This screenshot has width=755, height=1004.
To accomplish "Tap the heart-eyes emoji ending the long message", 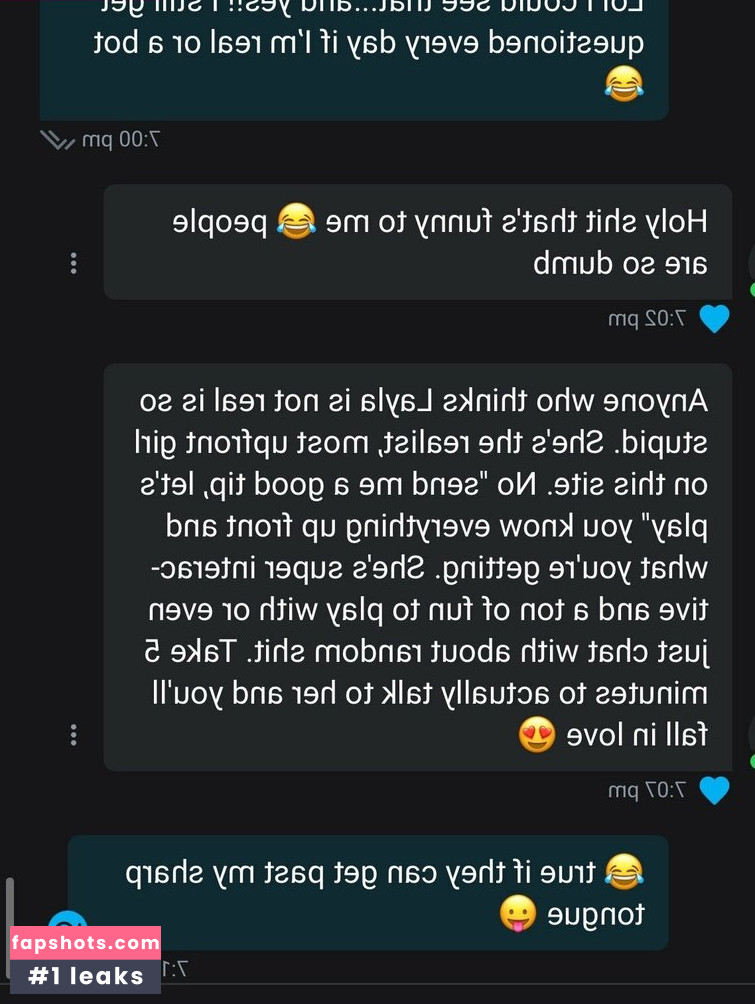I will pyautogui.click(x=537, y=733).
